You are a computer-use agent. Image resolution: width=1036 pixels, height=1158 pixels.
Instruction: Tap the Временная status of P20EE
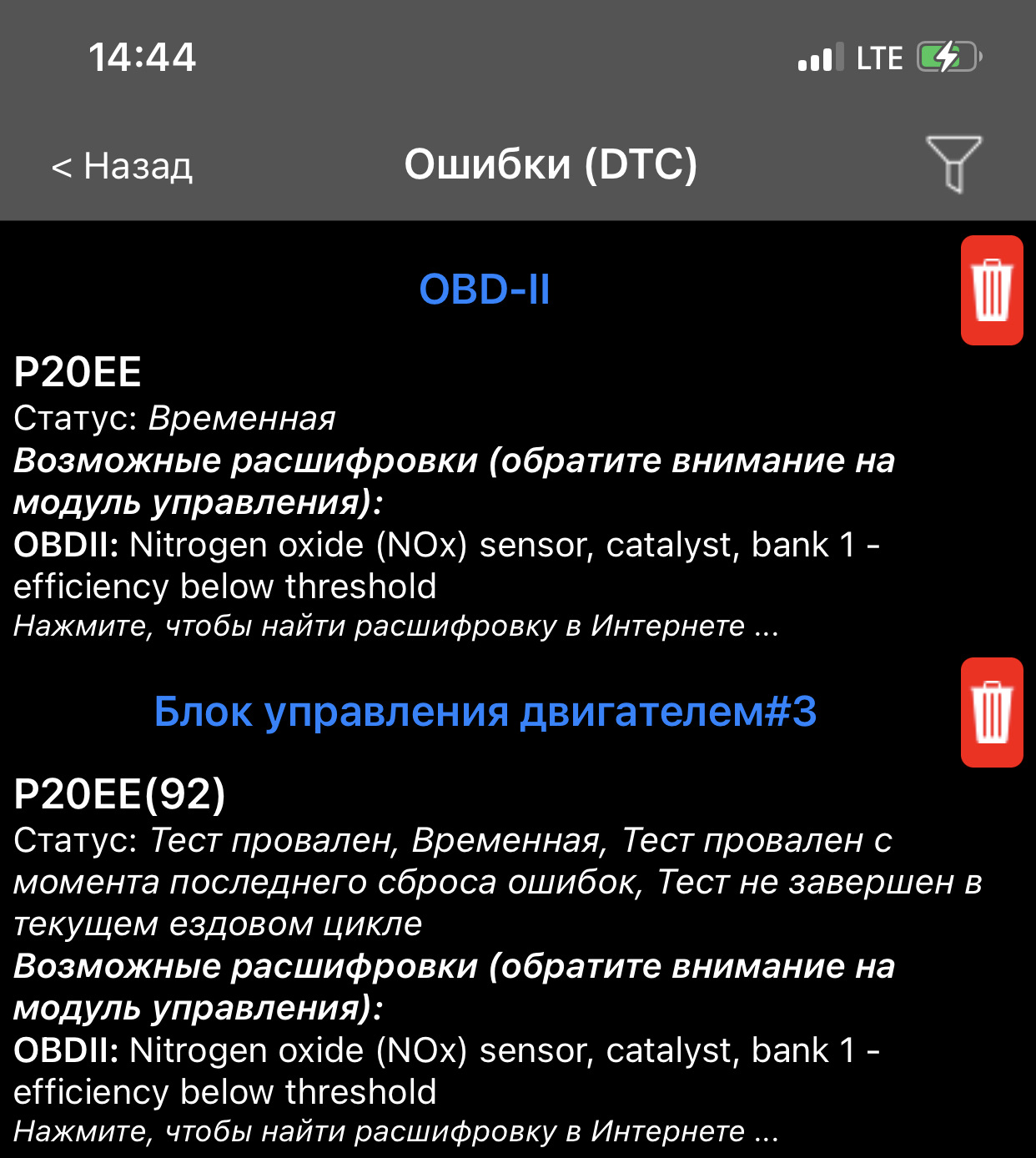241,420
